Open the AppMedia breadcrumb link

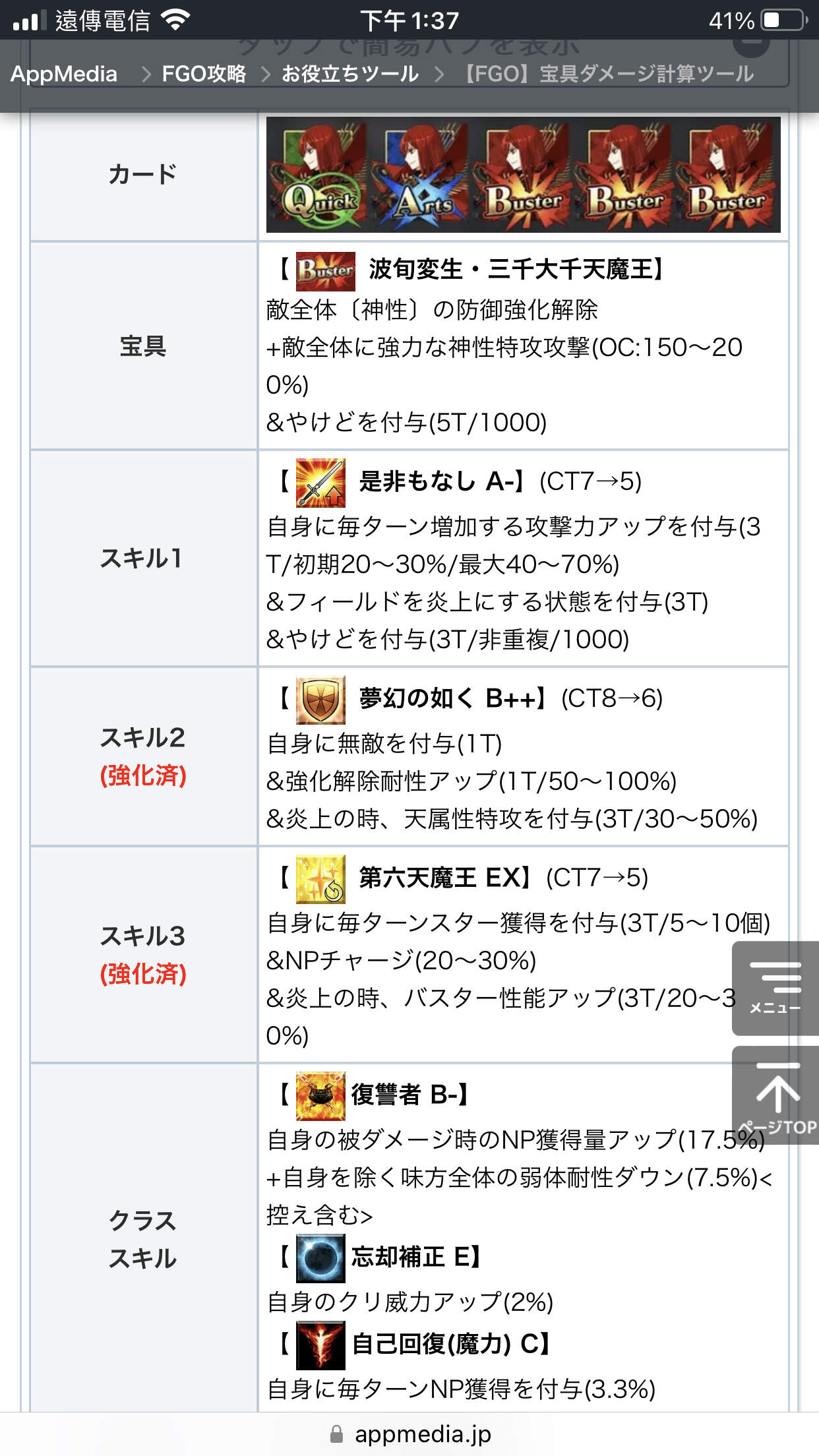click(x=64, y=74)
